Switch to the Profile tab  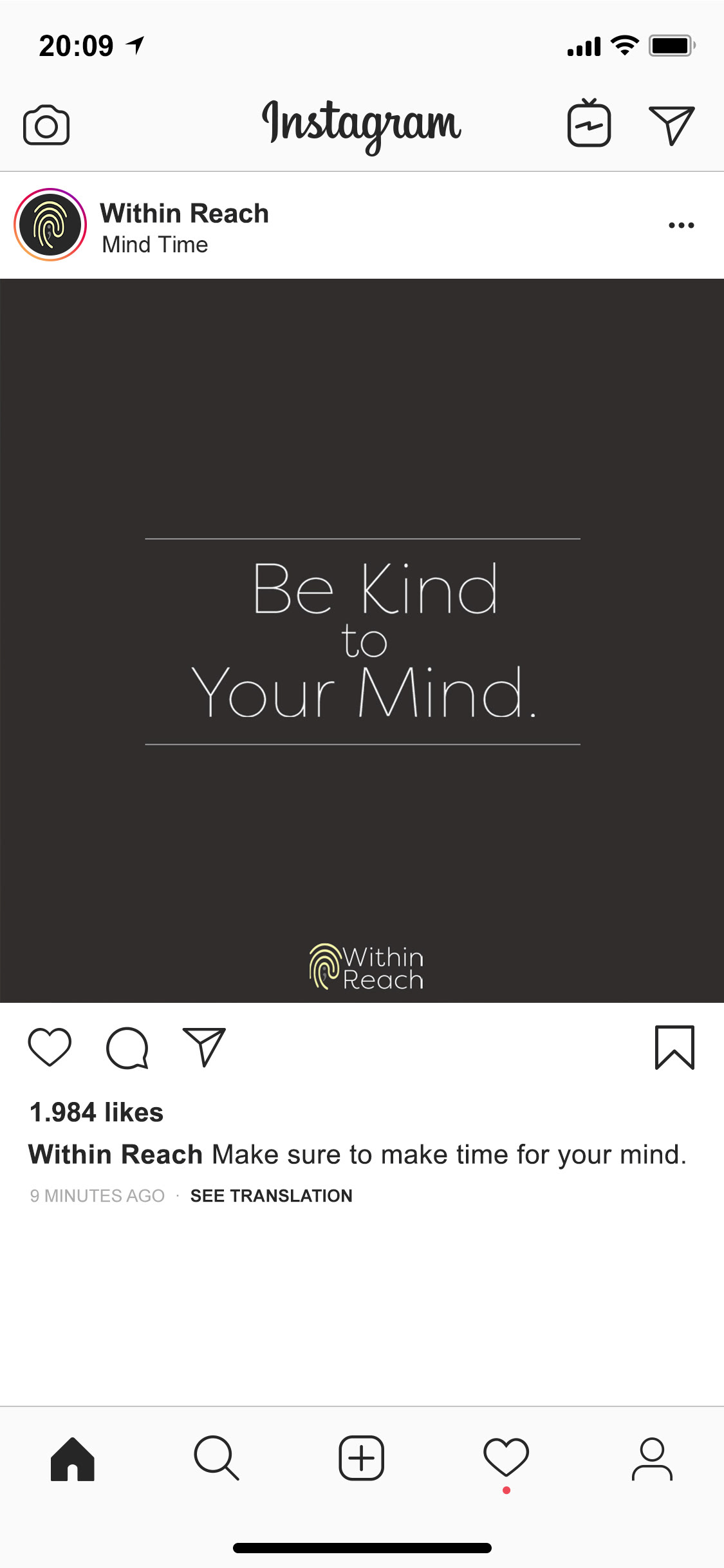652,1459
